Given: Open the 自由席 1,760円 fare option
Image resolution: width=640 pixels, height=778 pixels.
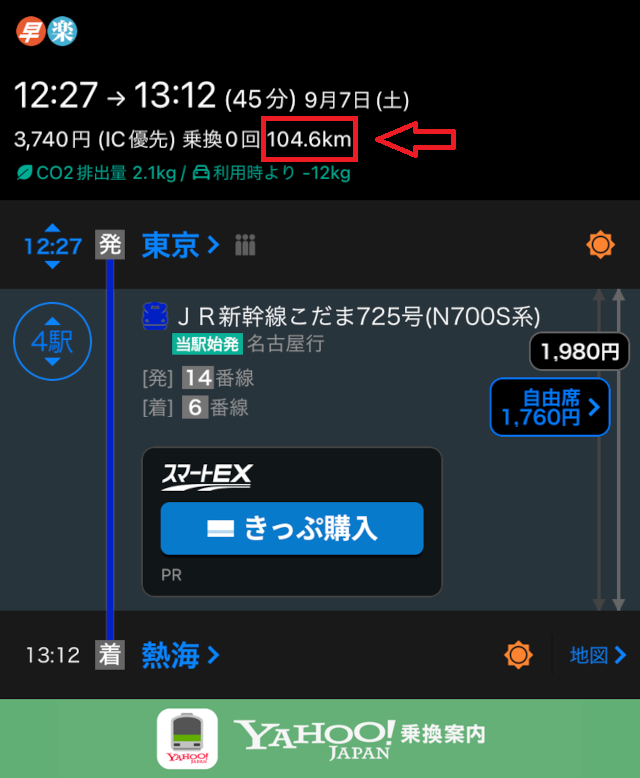Looking at the screenshot, I should (549, 407).
